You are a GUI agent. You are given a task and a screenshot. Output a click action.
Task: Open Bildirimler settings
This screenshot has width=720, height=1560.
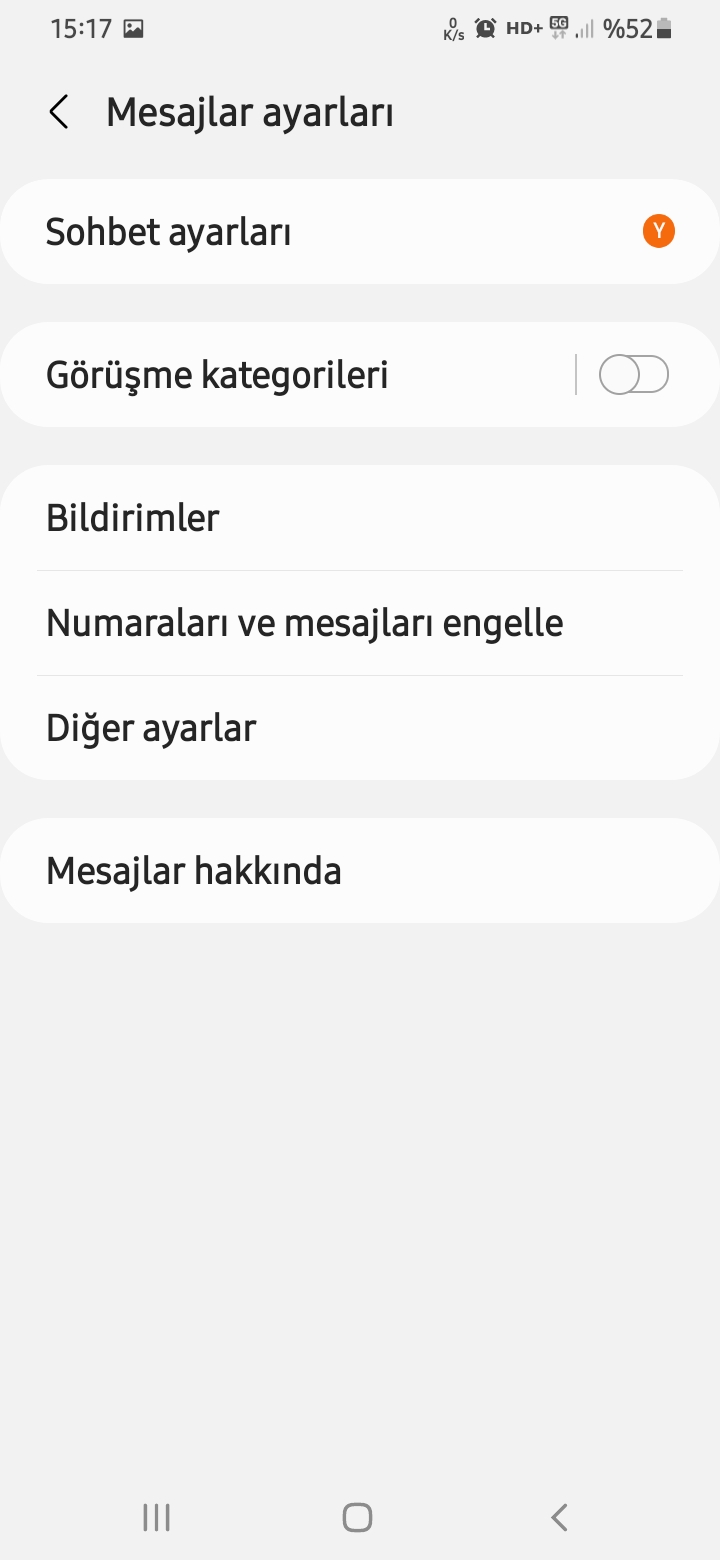(360, 518)
